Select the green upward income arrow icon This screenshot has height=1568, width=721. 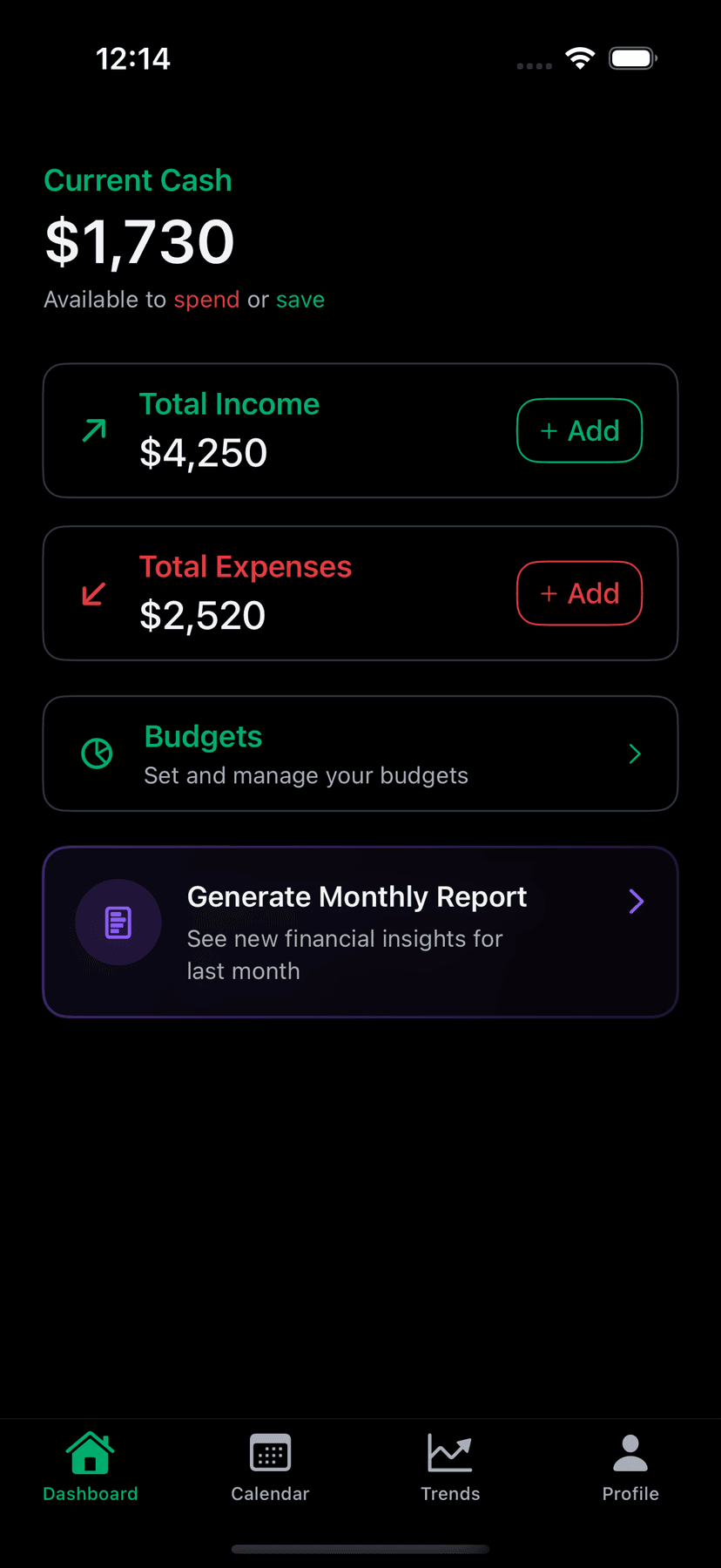point(96,429)
